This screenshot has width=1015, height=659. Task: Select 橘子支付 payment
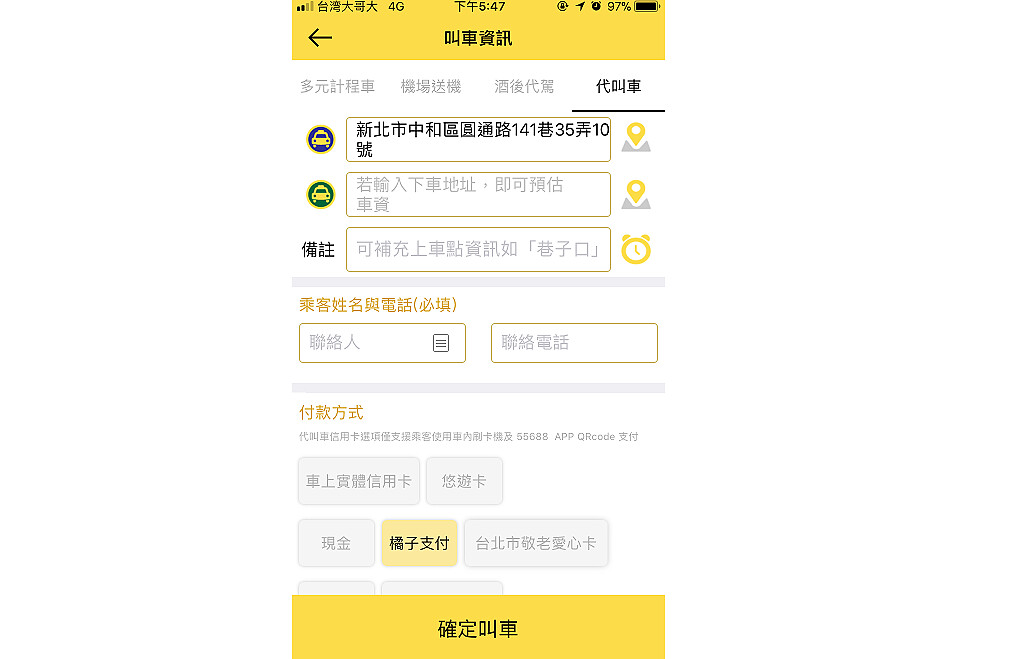click(x=419, y=543)
